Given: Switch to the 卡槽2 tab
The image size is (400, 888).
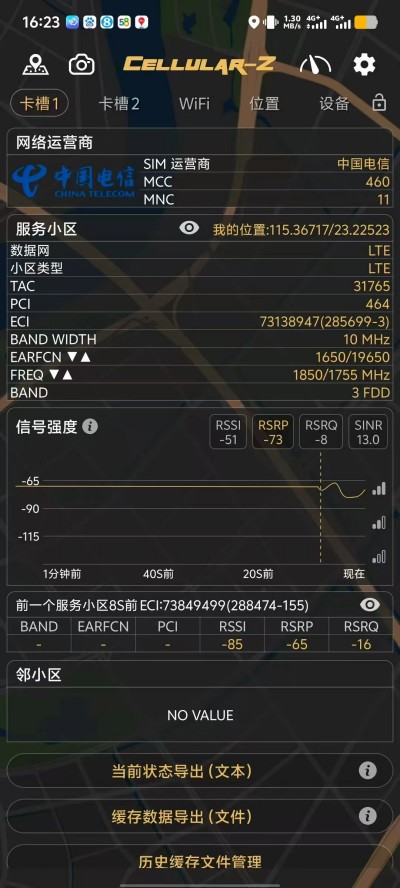Looking at the screenshot, I should click(119, 104).
